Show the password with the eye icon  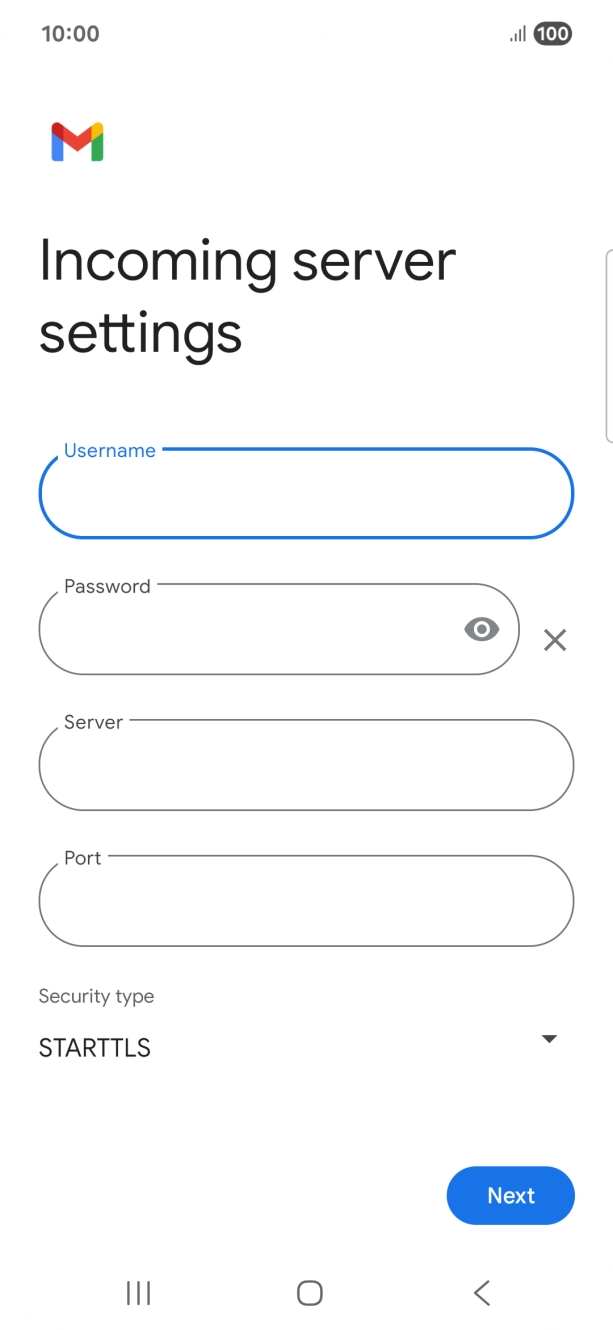tap(481, 629)
